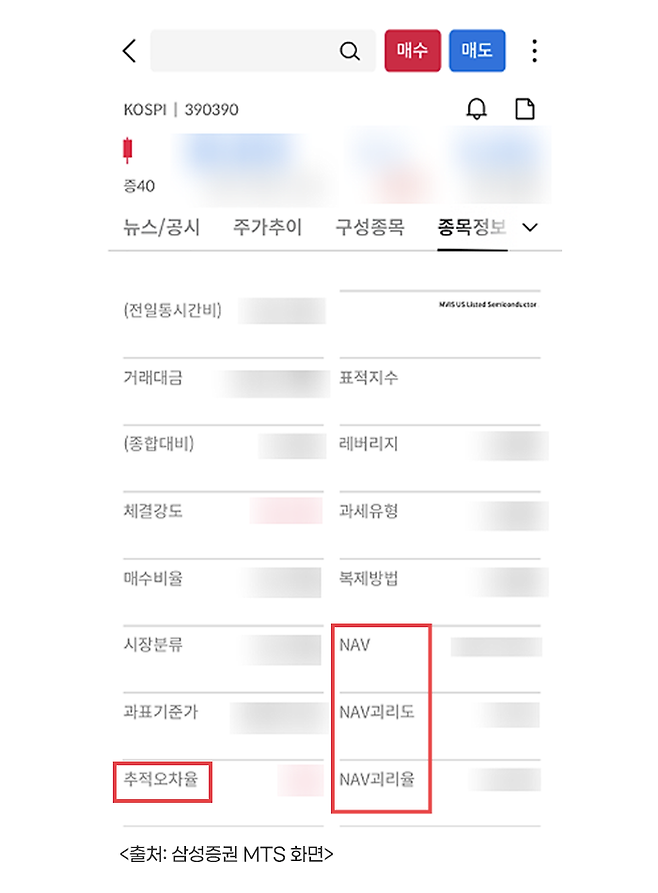658x893 pixels.
Task: Open the price alert bell
Action: click(x=477, y=109)
